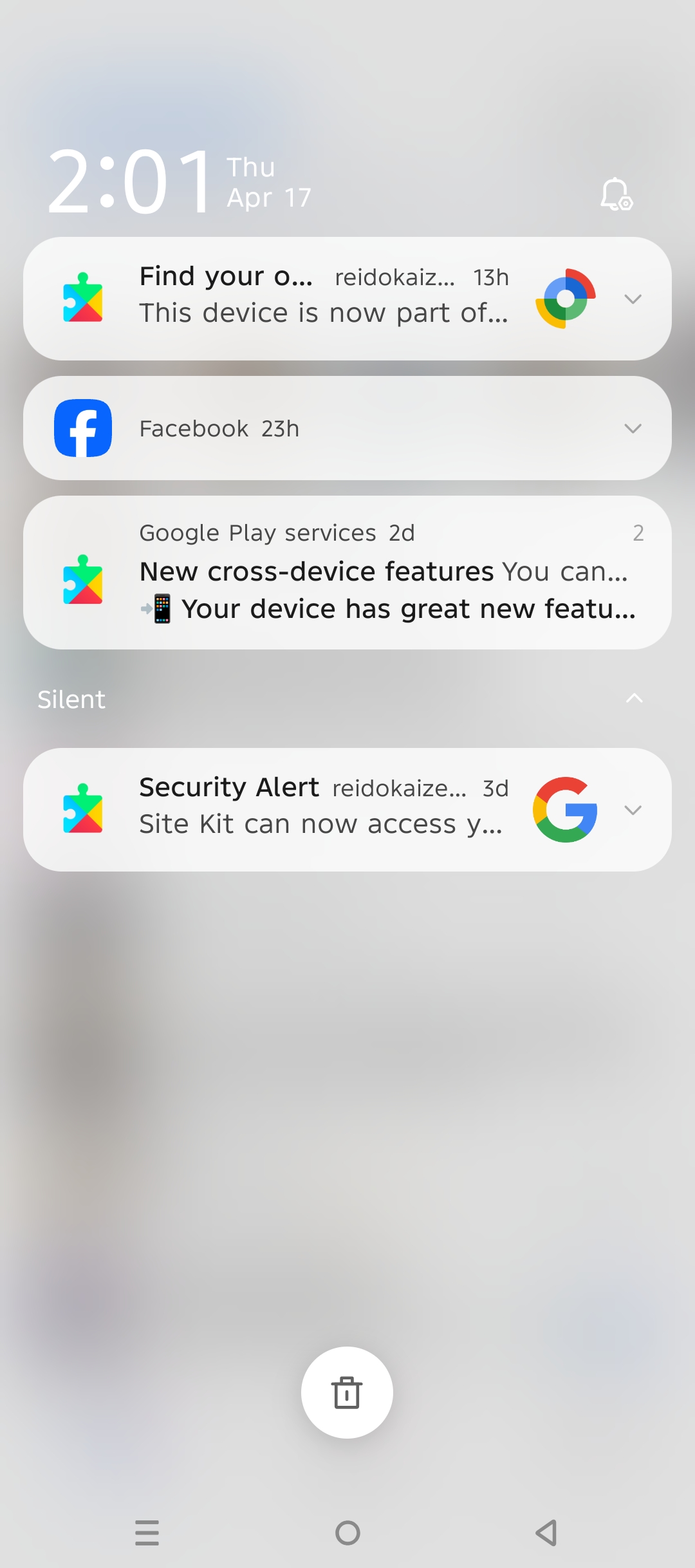Collapse the Silent notifications section
Image resolution: width=695 pixels, height=1568 pixels.
tap(634, 699)
